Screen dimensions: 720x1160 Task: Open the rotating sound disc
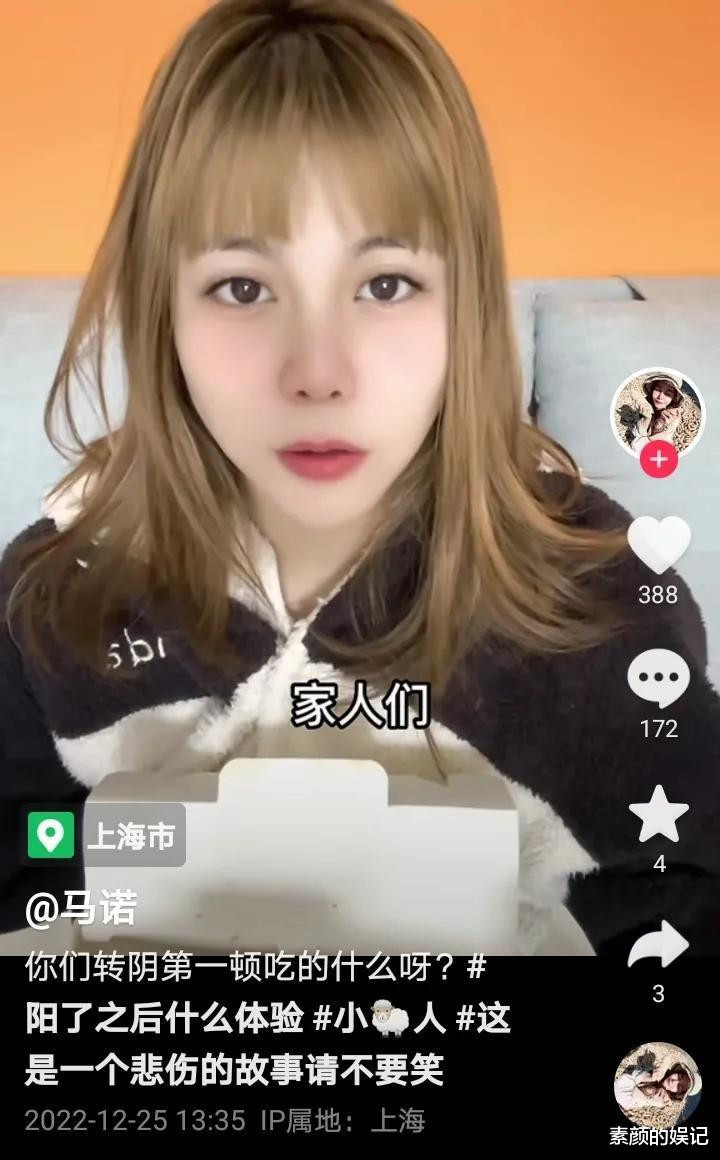point(657,1085)
